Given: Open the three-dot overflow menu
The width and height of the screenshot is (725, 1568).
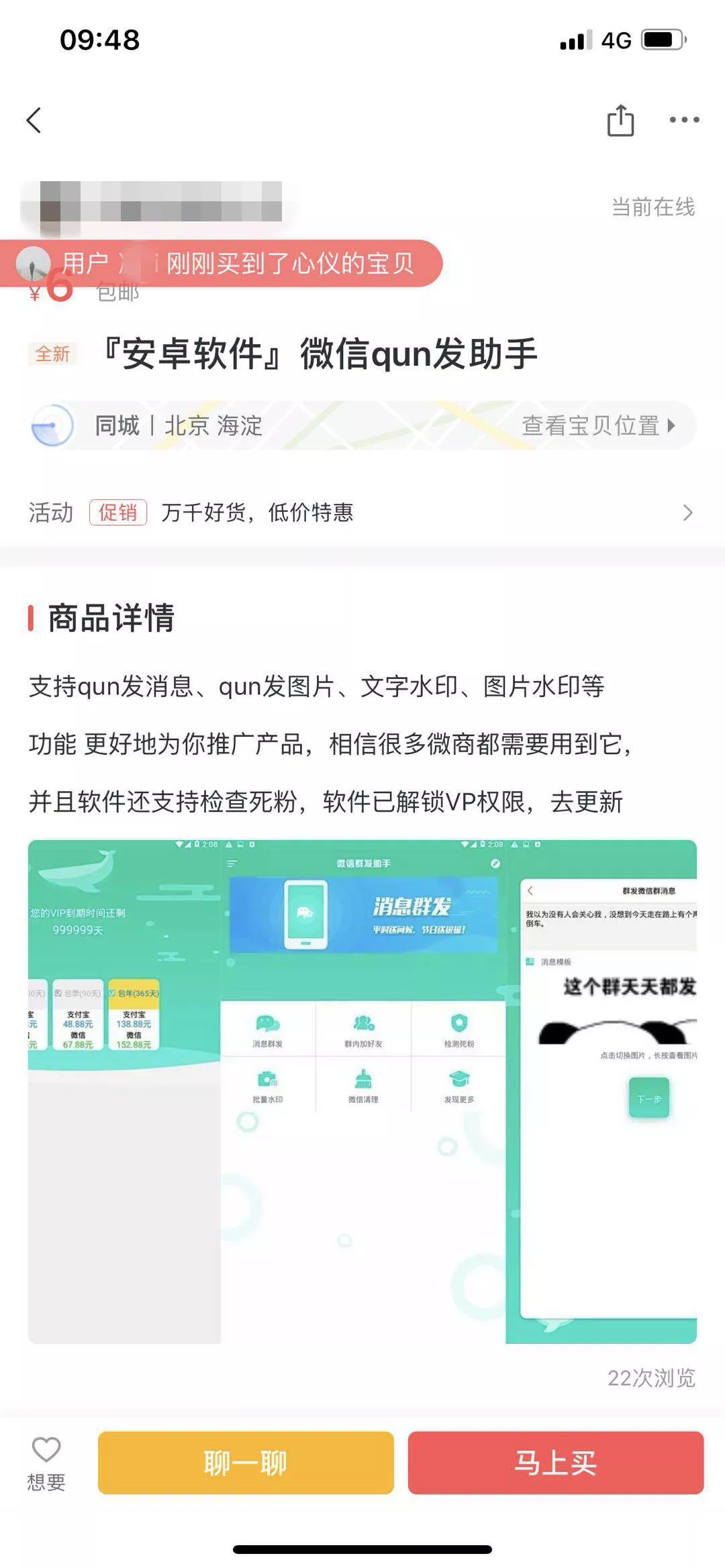Looking at the screenshot, I should pos(684,120).
